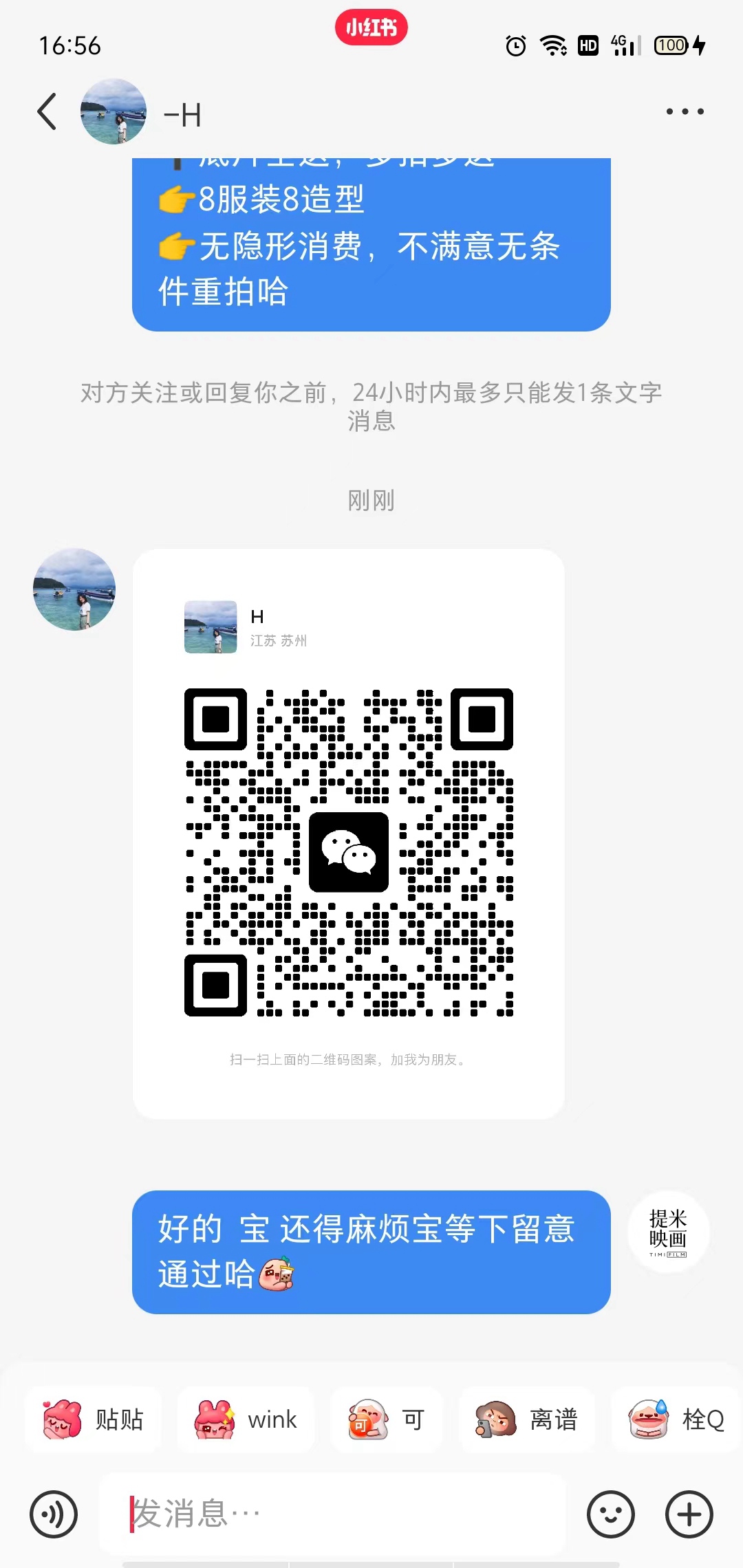Open the plus attachment menu
This screenshot has height=1568, width=743.
coord(689,1514)
